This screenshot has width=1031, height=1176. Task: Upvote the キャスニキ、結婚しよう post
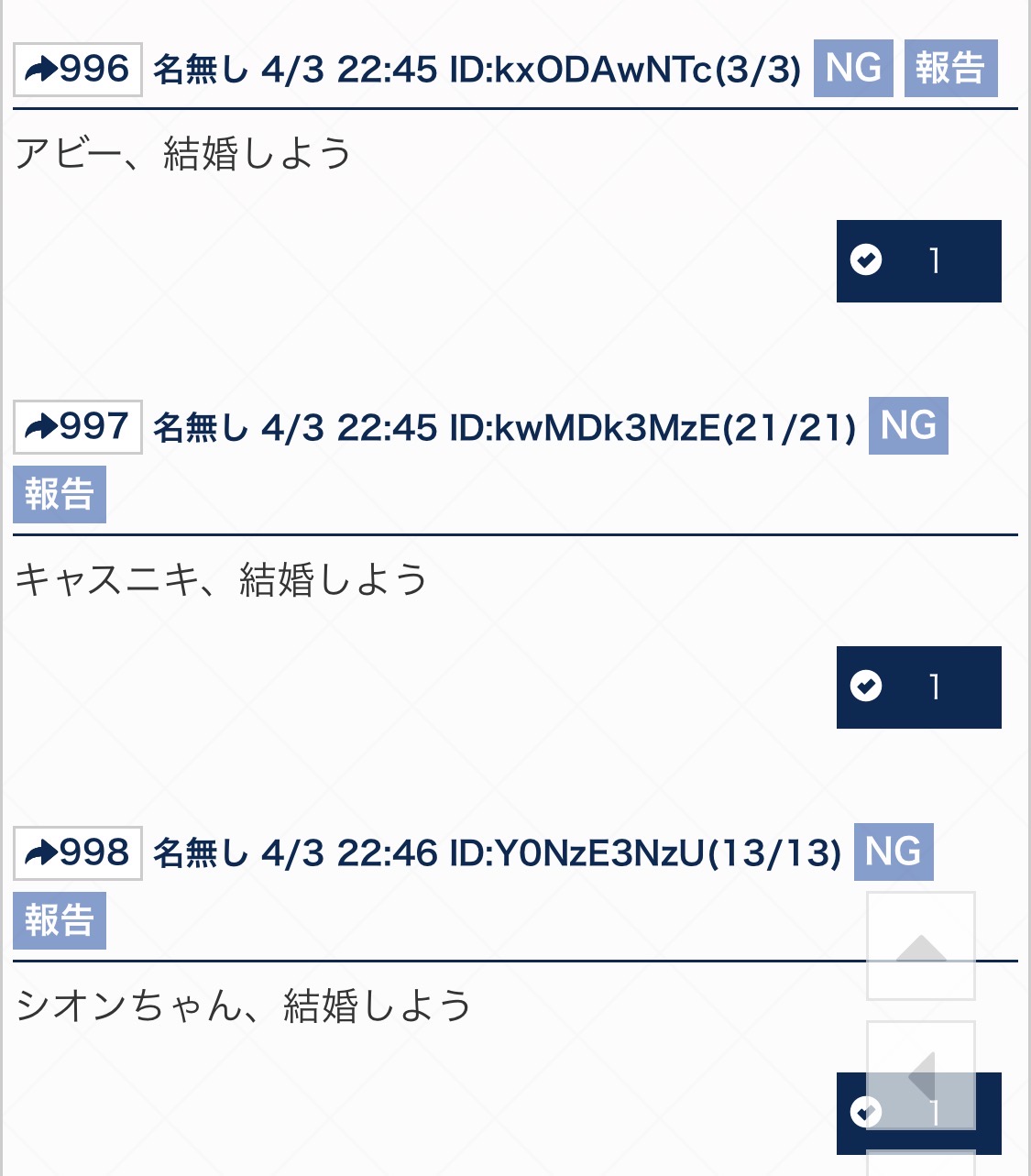918,687
